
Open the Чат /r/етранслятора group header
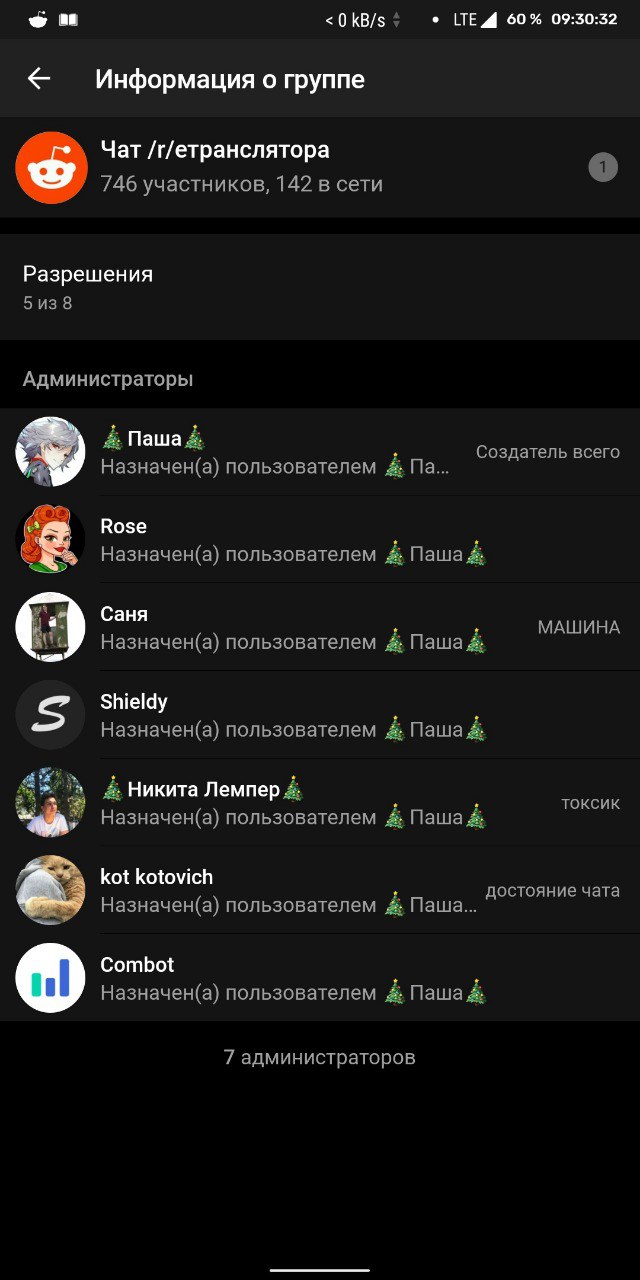click(240, 167)
